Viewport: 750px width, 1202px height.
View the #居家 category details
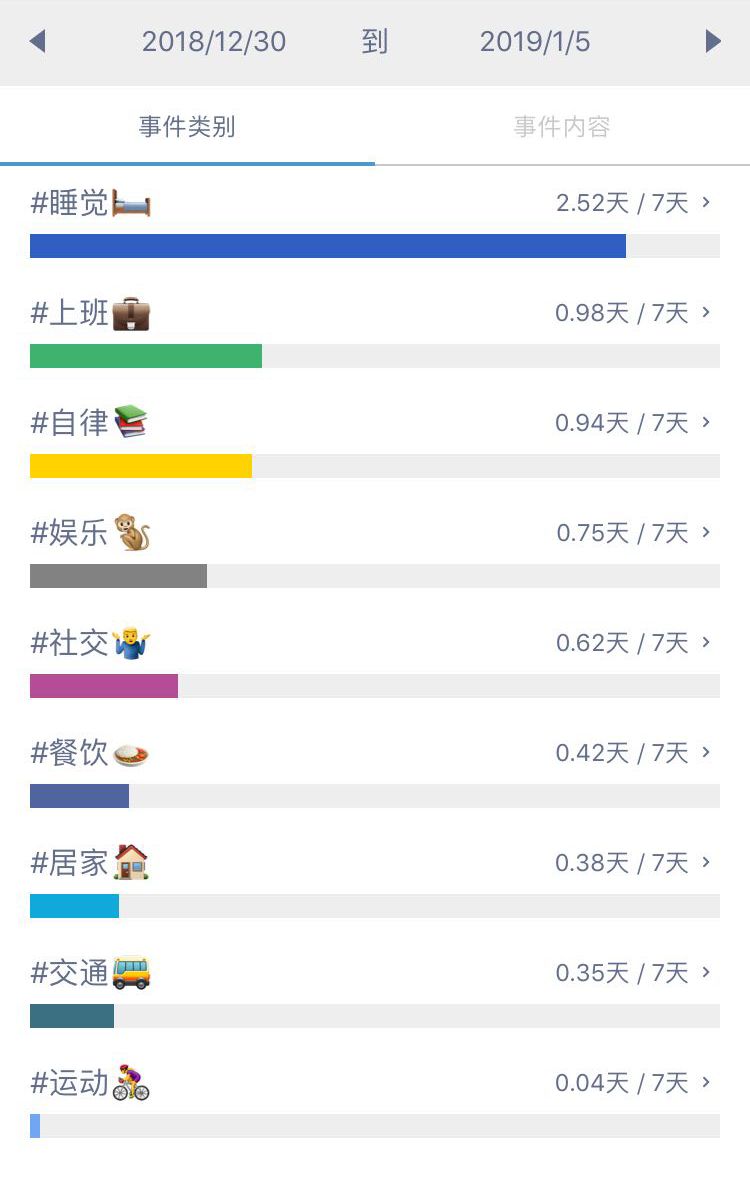point(375,880)
